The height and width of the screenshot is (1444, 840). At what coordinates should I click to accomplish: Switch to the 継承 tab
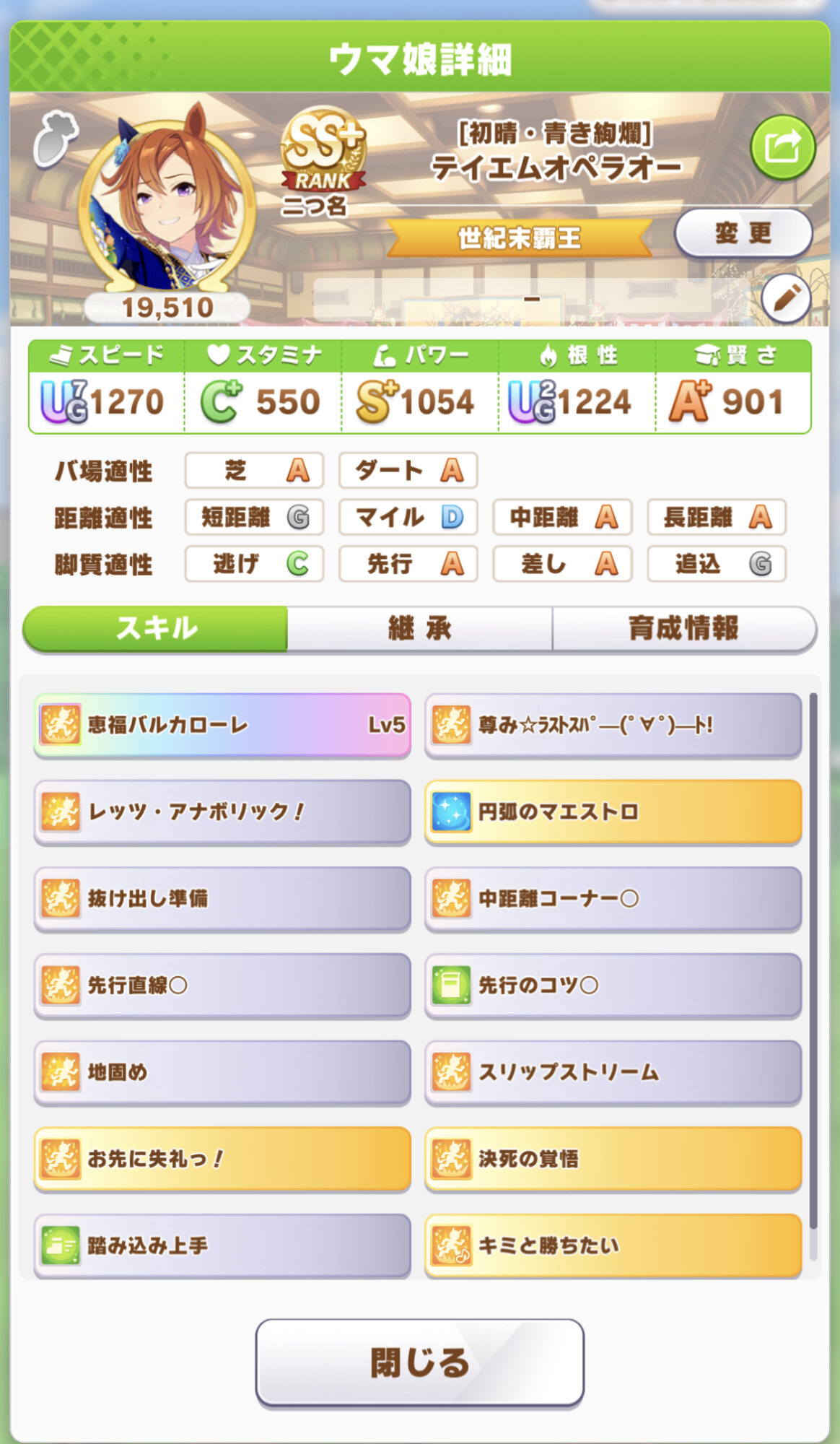419,628
